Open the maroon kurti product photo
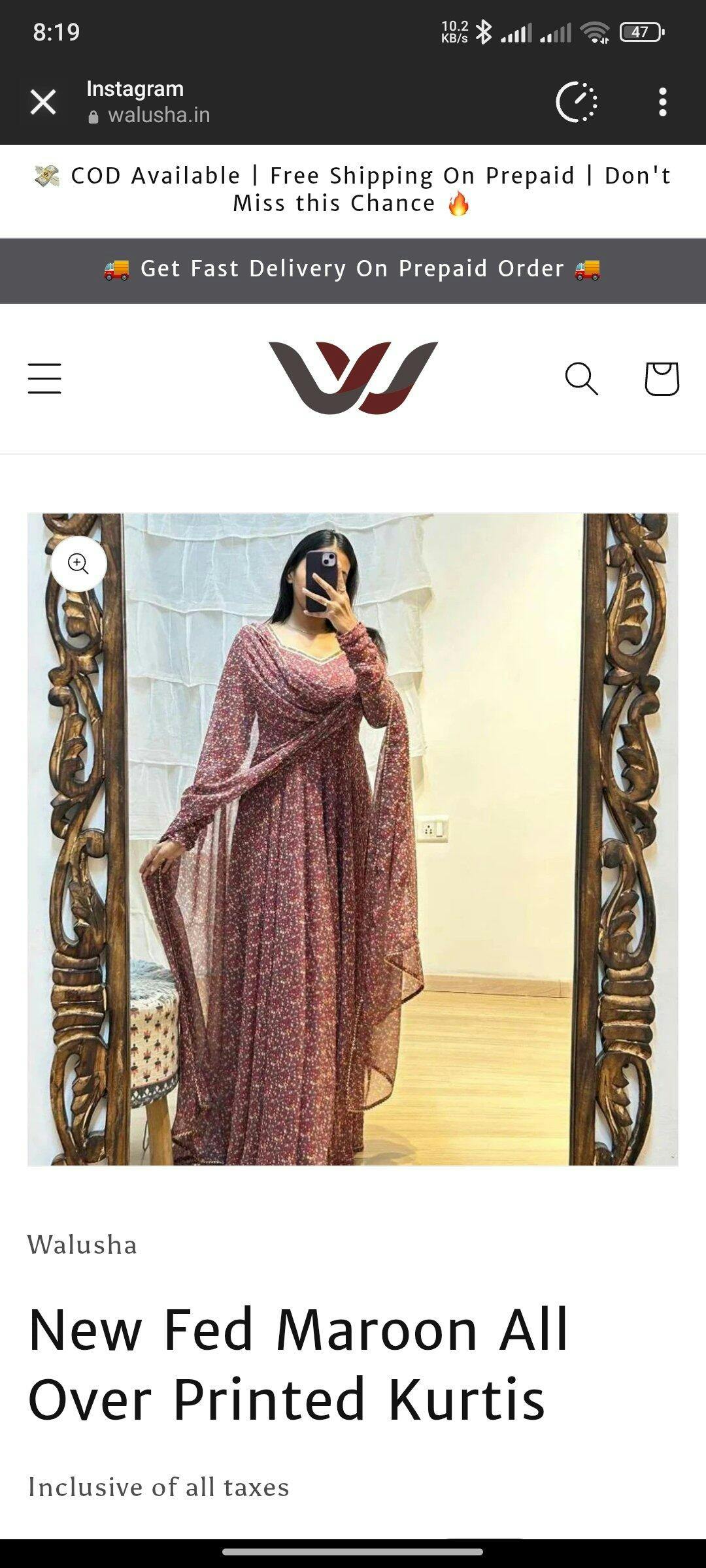Image resolution: width=706 pixels, height=1568 pixels. [353, 840]
